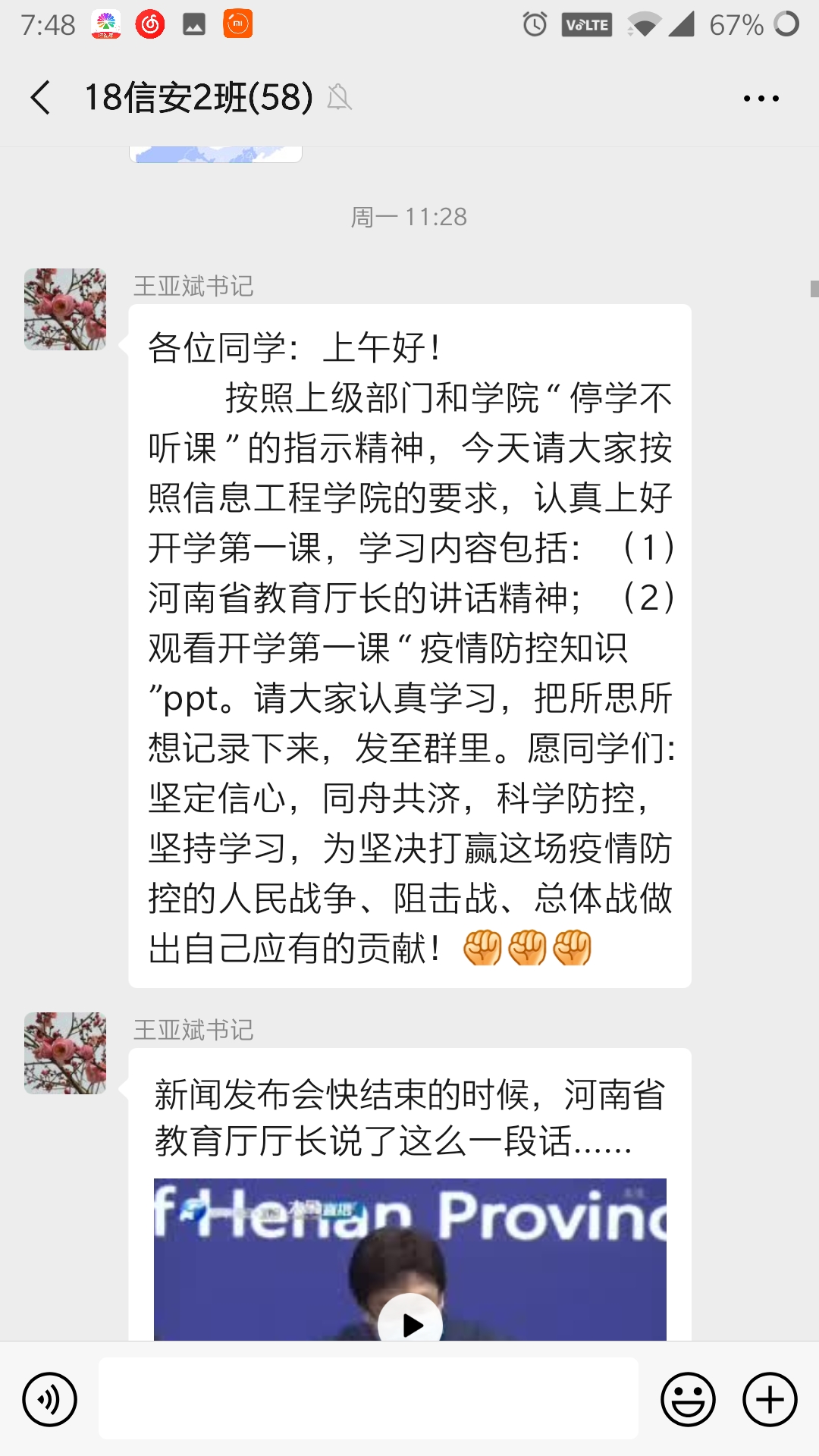Screen dimensions: 819x1456
Task: Open the plus attachment menu
Action: (770, 1399)
